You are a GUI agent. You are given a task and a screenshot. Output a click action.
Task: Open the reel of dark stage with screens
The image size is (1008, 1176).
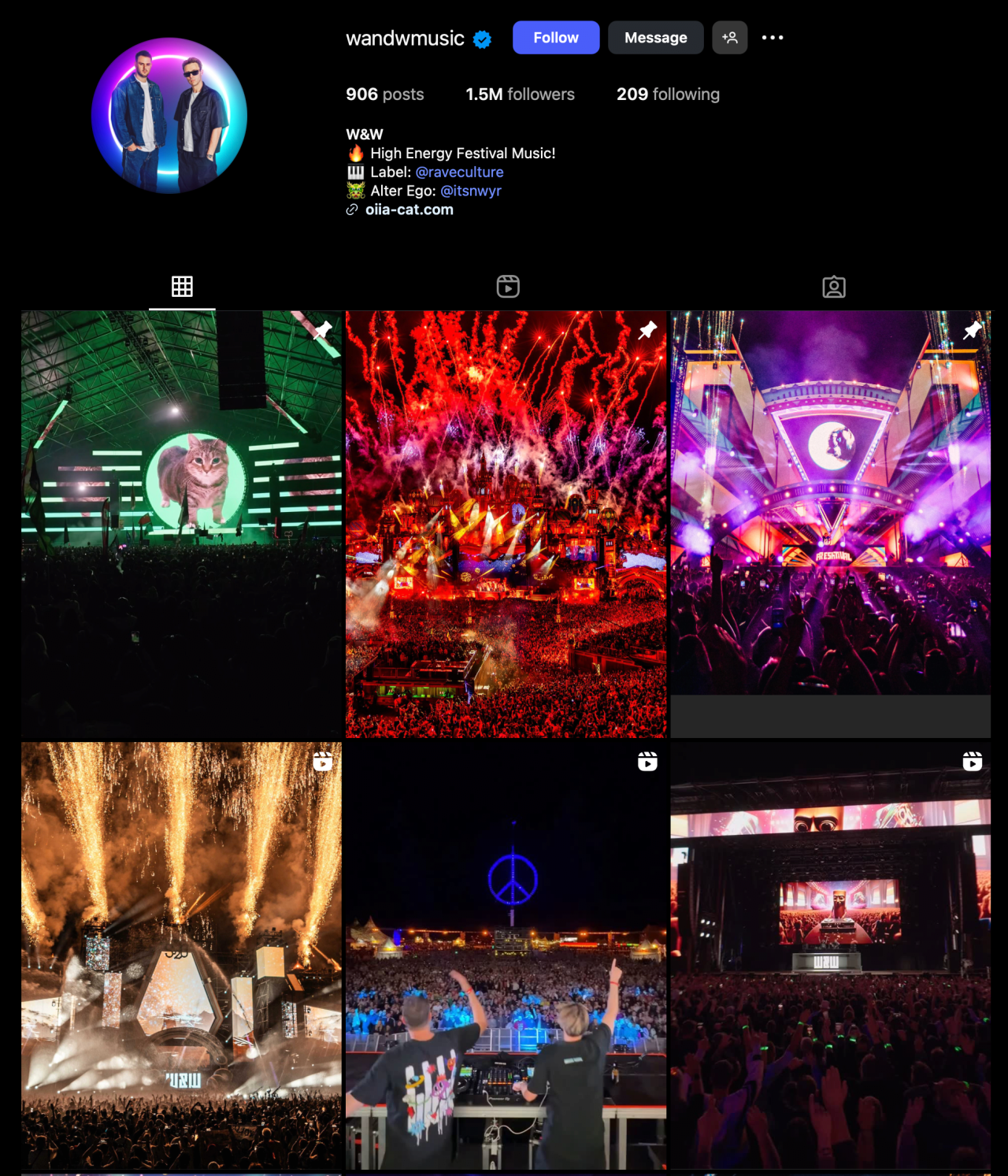(830, 955)
